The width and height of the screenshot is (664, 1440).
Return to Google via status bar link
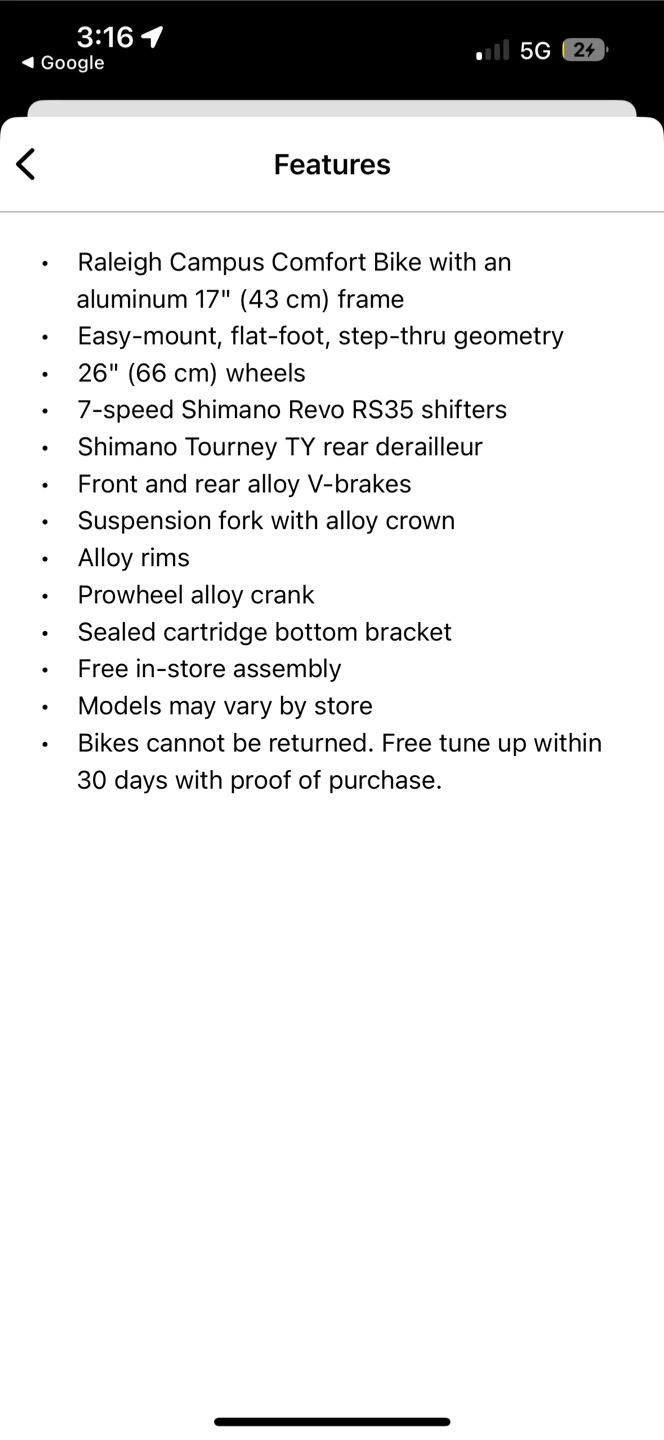point(63,63)
